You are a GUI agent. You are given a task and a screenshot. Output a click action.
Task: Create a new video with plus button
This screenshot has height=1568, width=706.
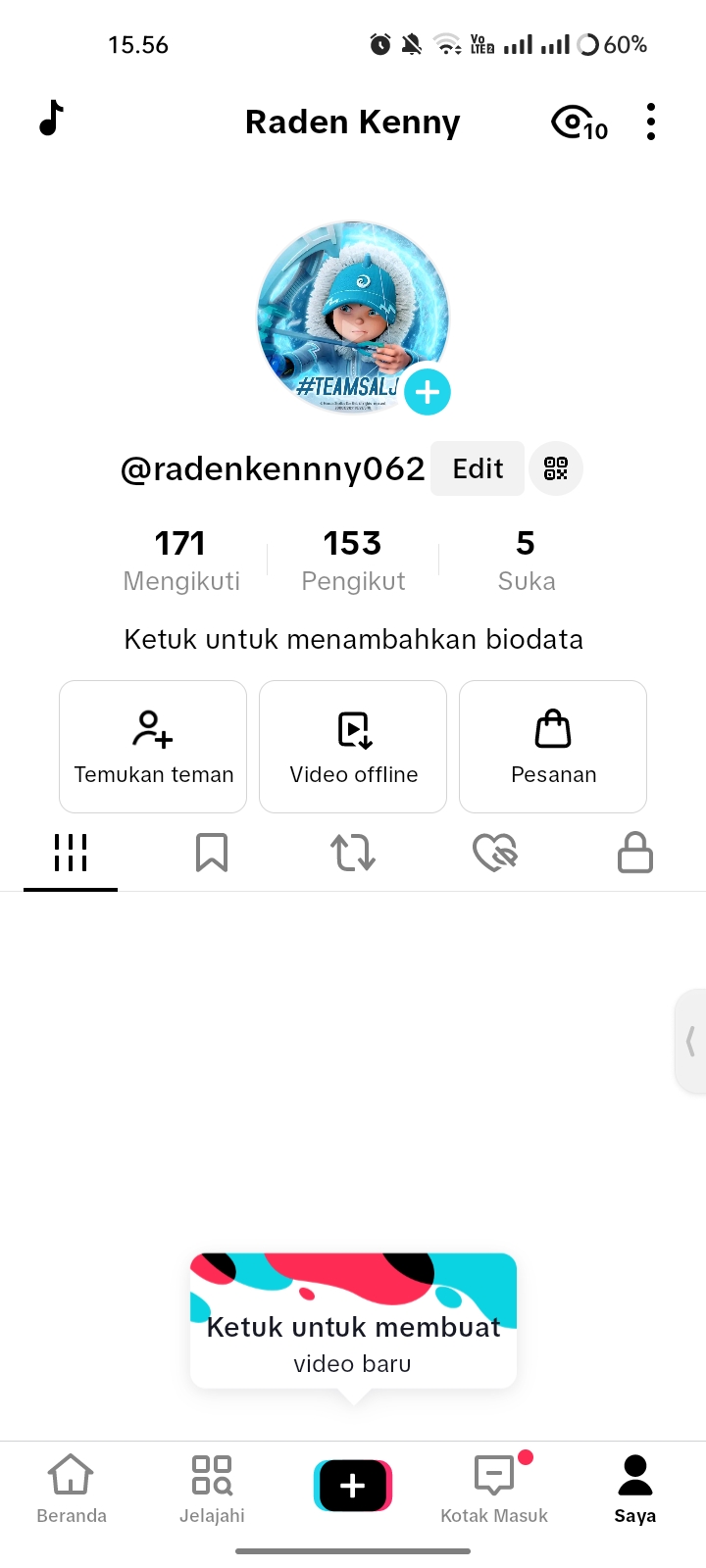coord(353,1486)
